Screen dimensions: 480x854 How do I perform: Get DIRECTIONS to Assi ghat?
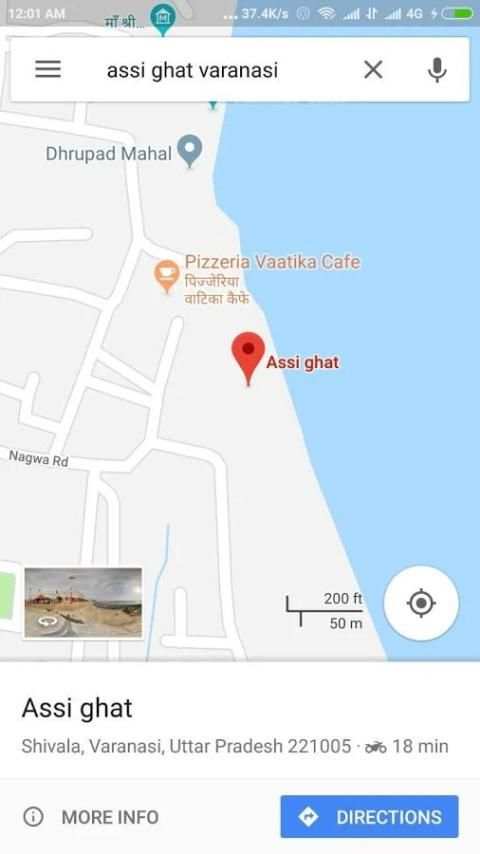(369, 816)
